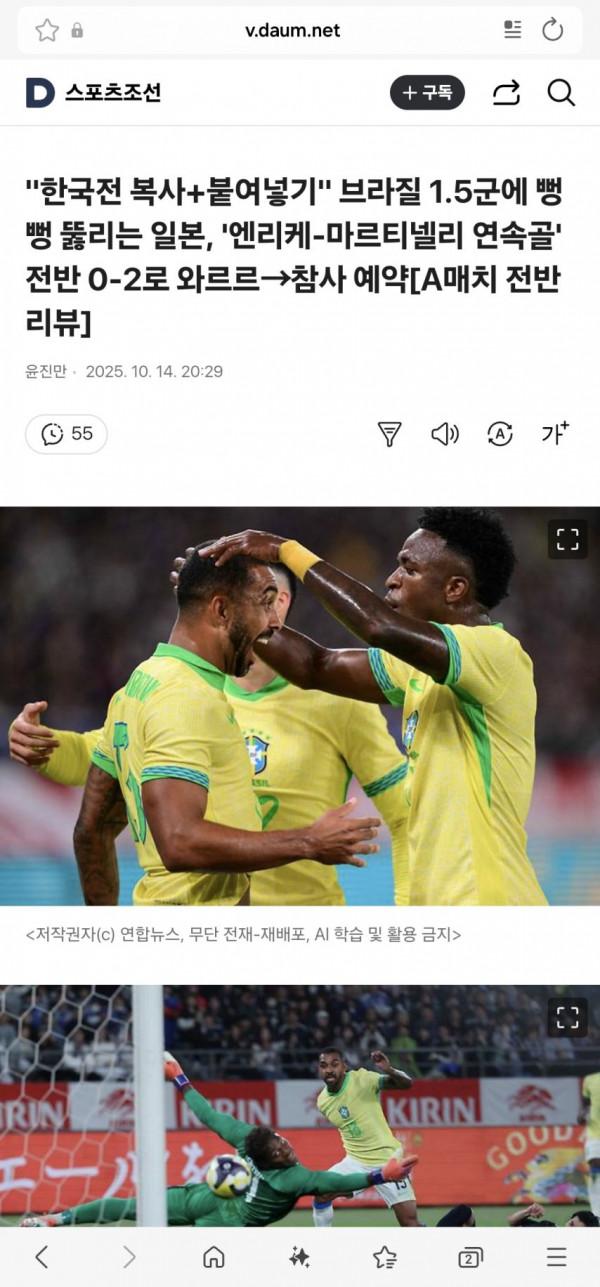Open the browser hamburger menu
600x1287 pixels.
pyautogui.click(x=557, y=1257)
